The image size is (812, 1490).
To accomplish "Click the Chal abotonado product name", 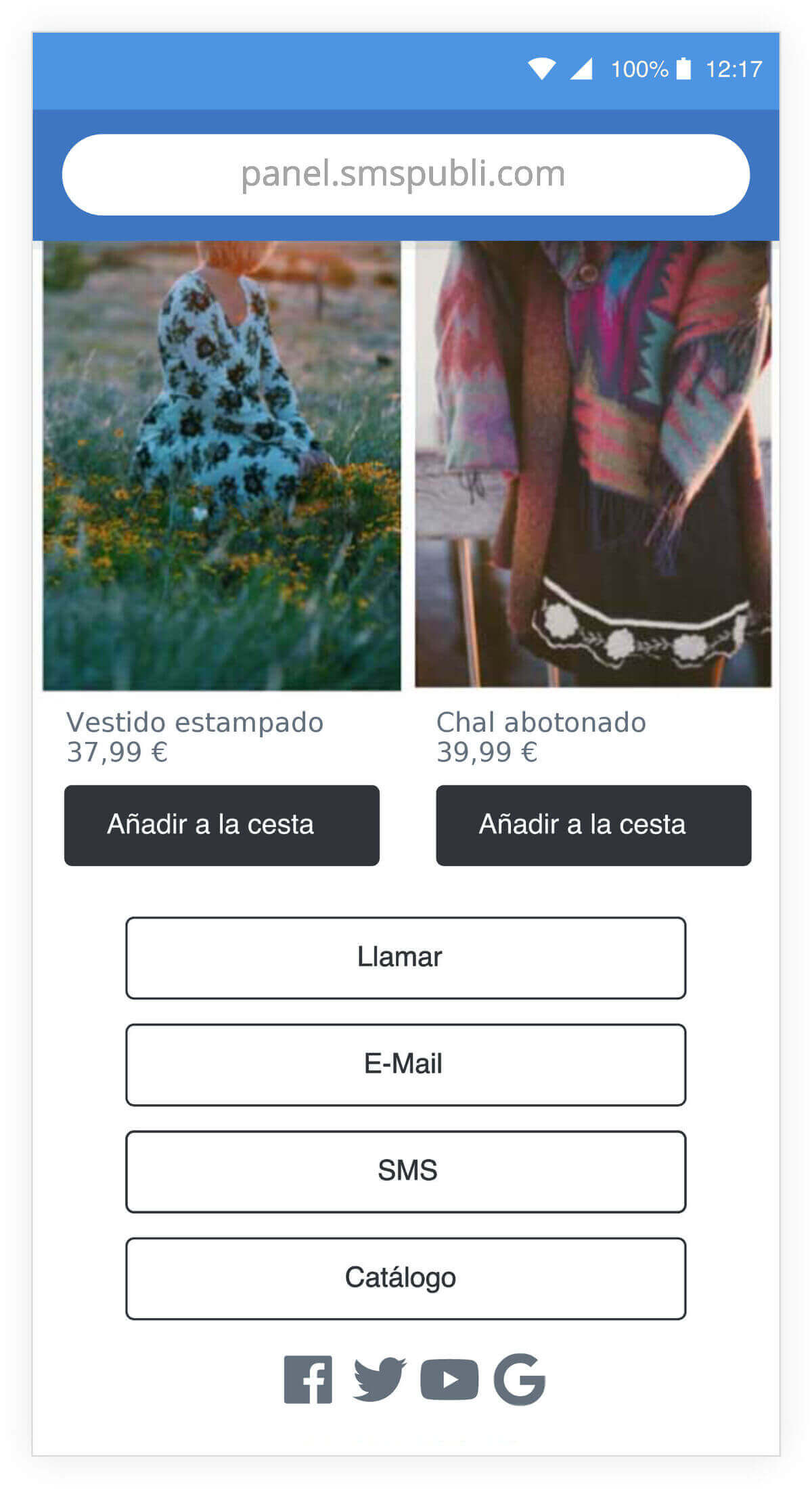I will point(541,722).
